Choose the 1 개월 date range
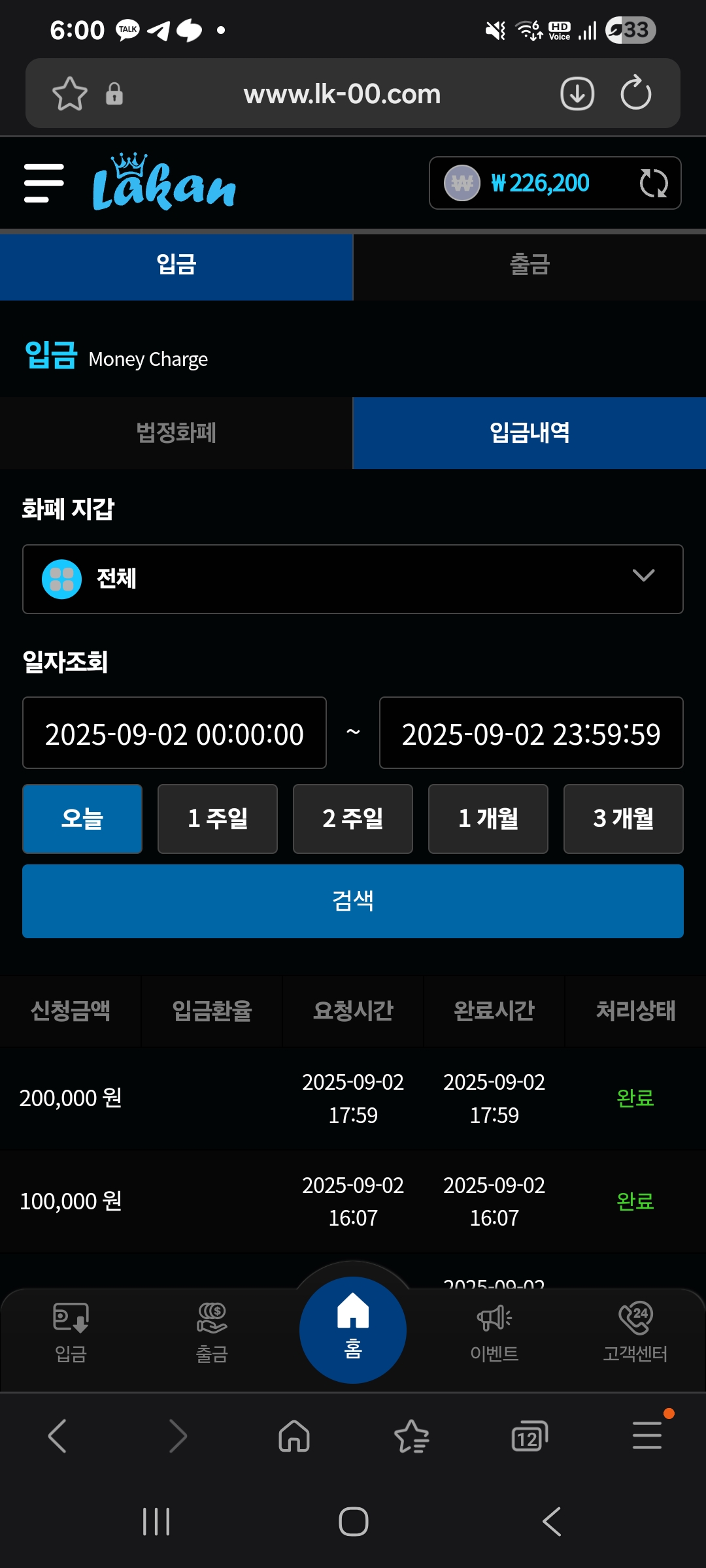This screenshot has height=1568, width=706. coord(488,819)
